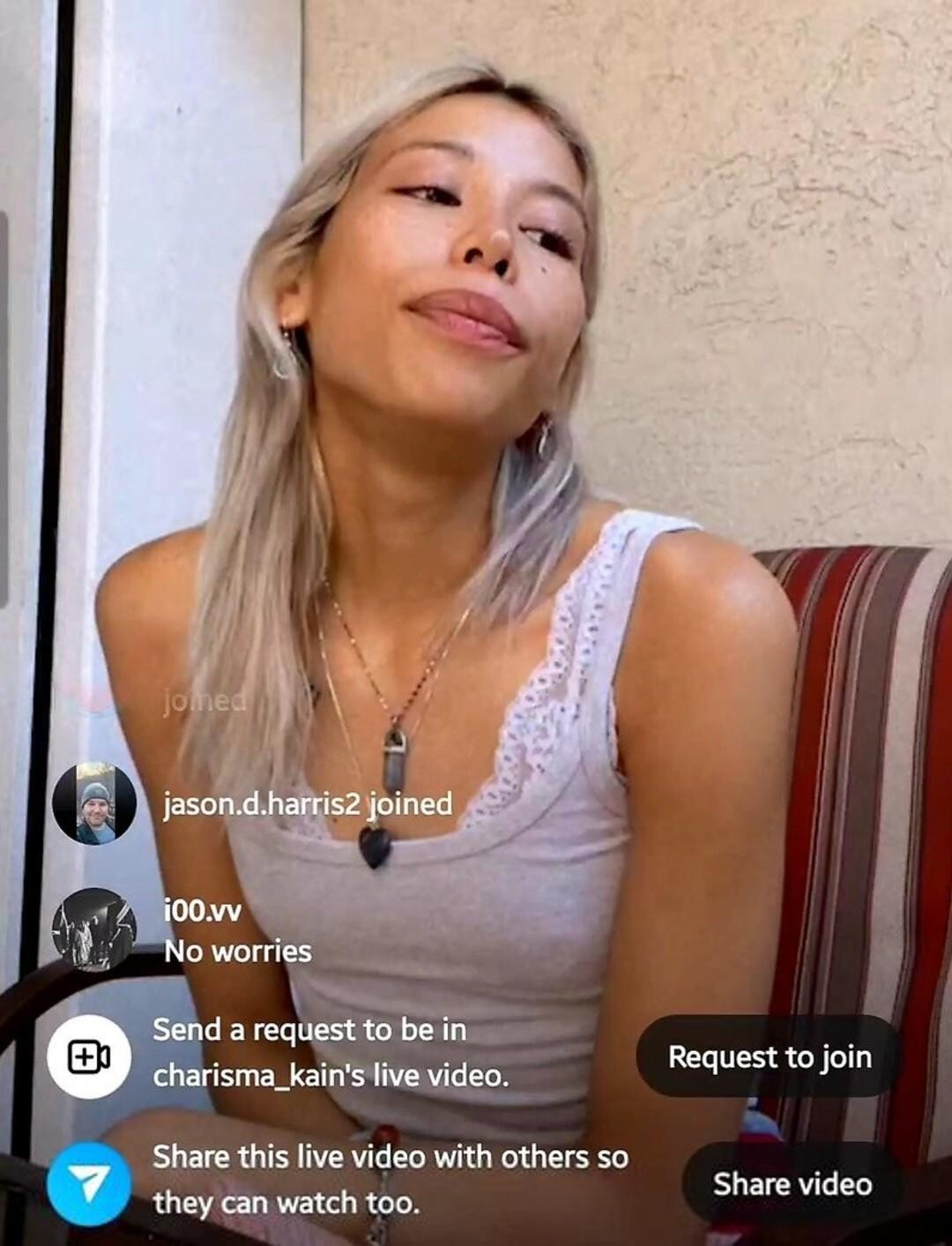Tap the Request to join button
Screen dimensions: 952x1246
pos(769,1056)
